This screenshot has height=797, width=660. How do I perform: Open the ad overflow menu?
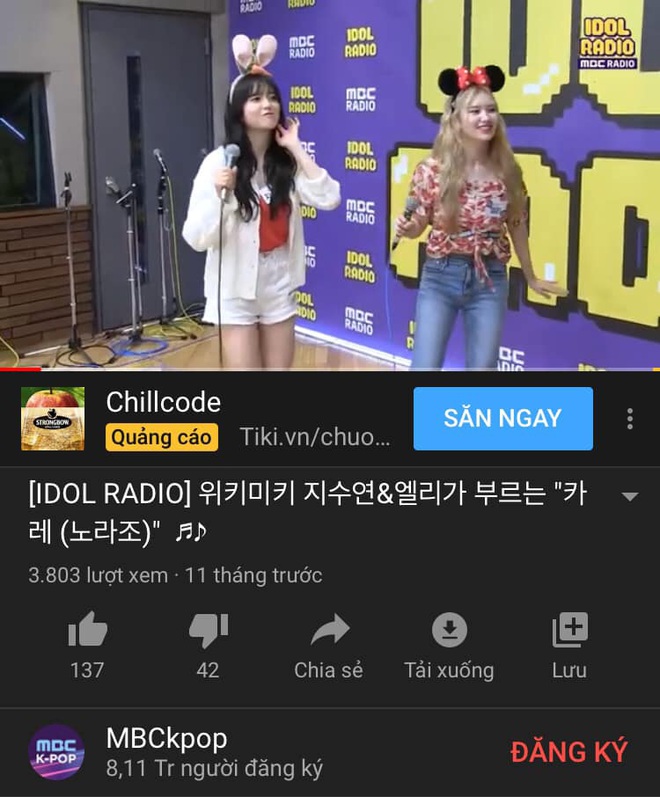[629, 418]
